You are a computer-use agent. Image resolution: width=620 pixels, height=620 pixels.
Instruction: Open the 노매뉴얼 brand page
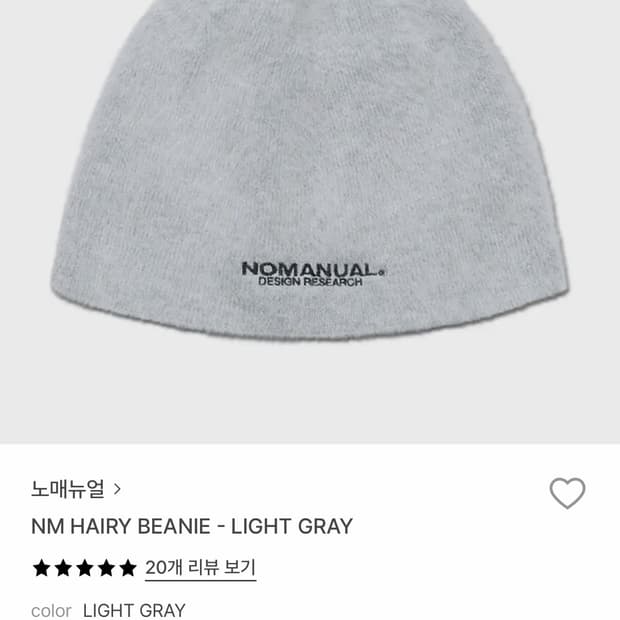tap(76, 489)
